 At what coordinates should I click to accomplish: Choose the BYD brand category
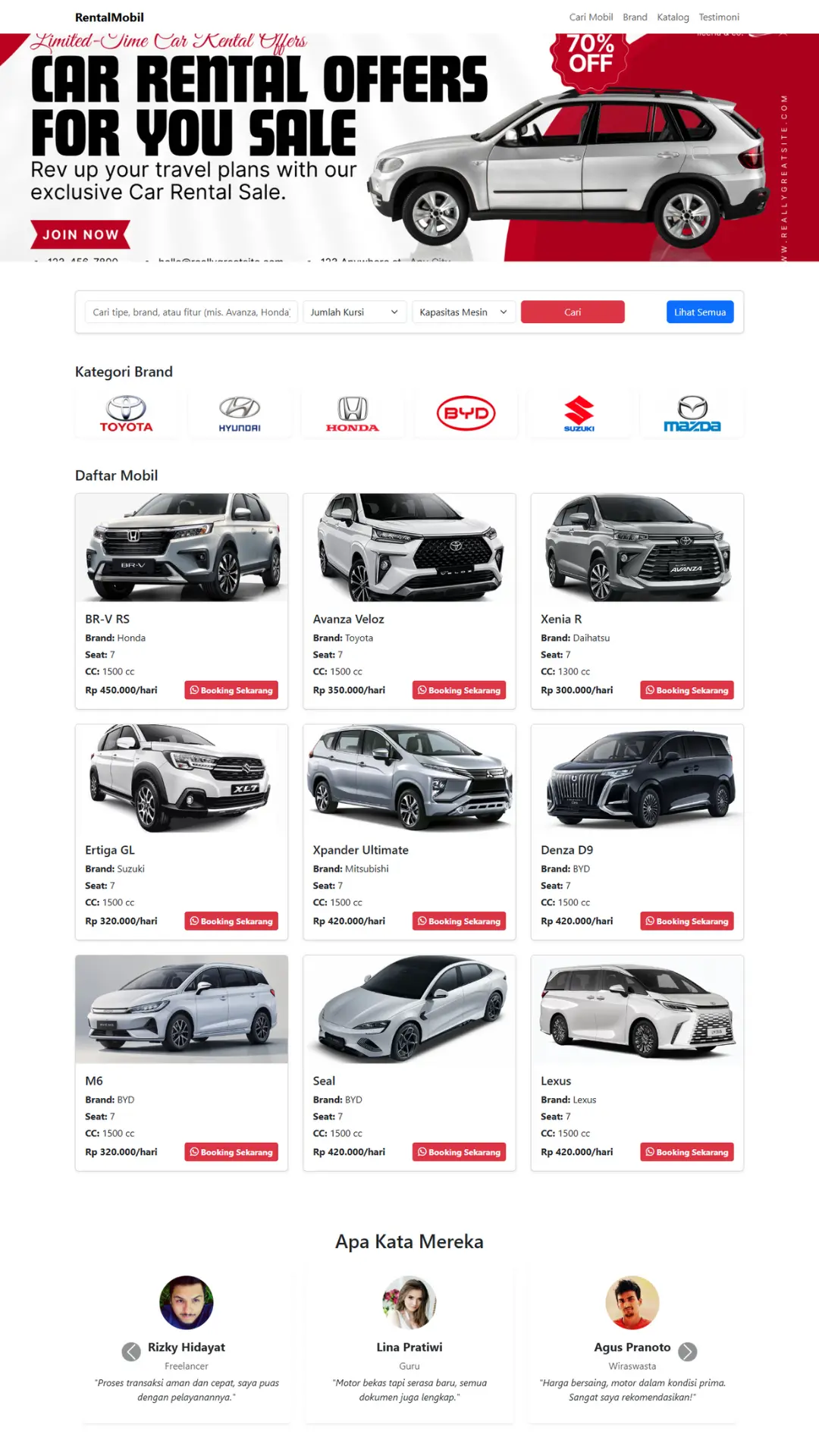466,413
